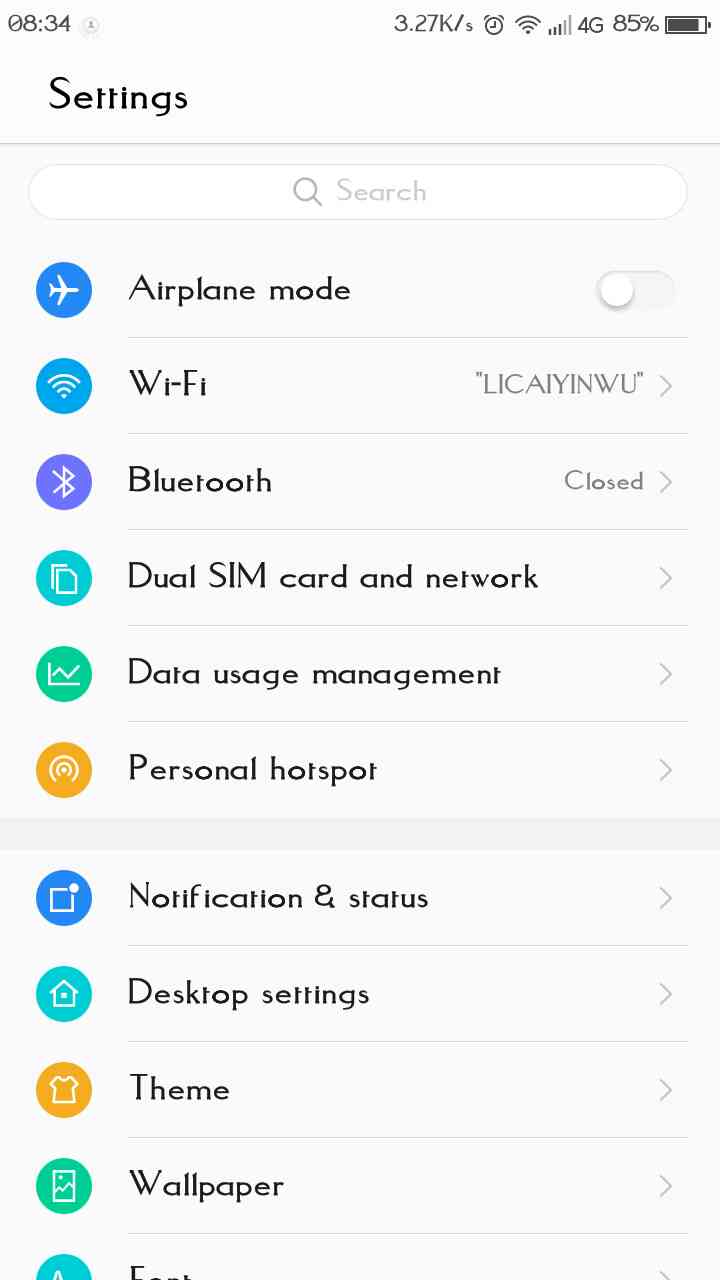Open Desktop settings
Viewport: 720px width, 1280px height.
[x=360, y=993]
